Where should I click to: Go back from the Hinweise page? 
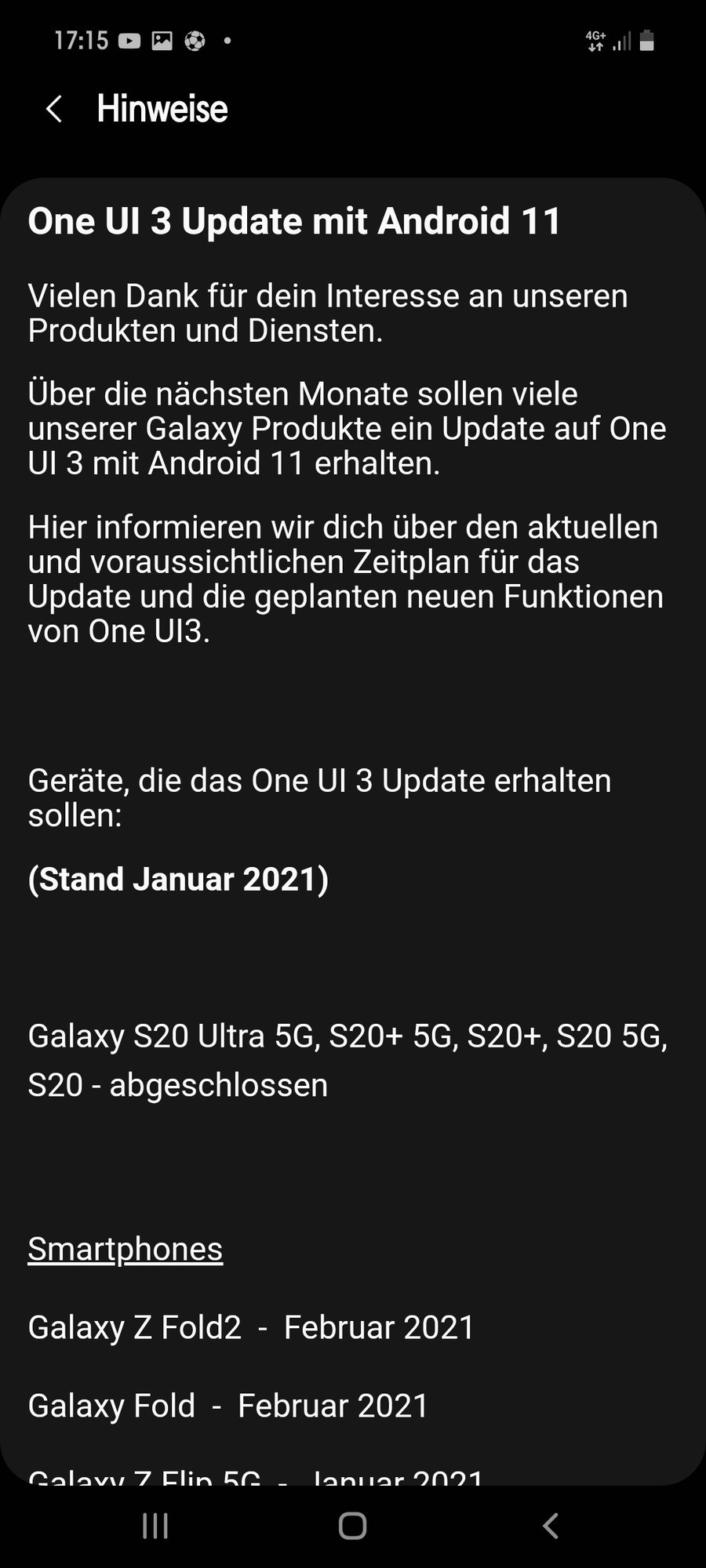tap(54, 109)
